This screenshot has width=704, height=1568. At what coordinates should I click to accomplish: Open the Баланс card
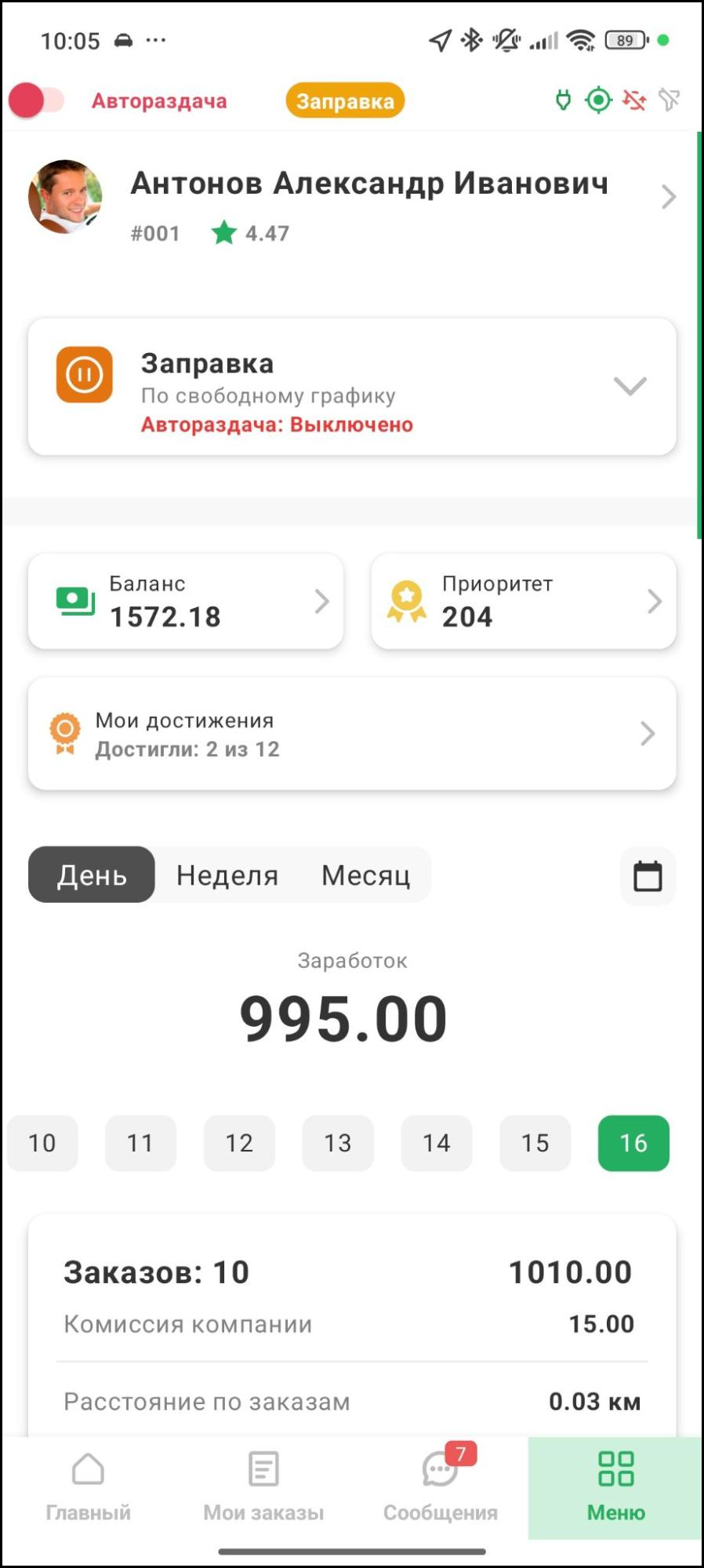click(186, 602)
